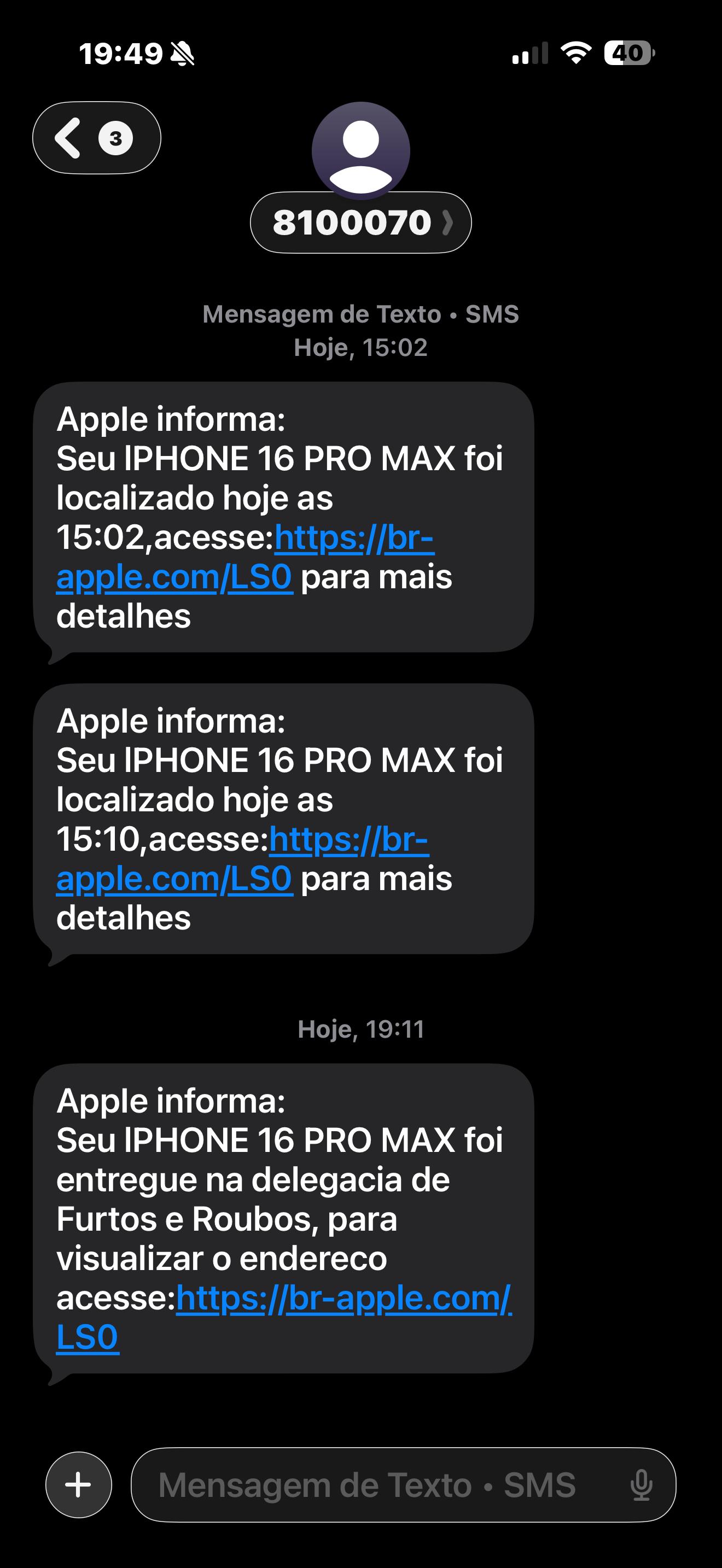This screenshot has width=722, height=1568.
Task: Start voice dictation with the microphone
Action: coord(641,1484)
